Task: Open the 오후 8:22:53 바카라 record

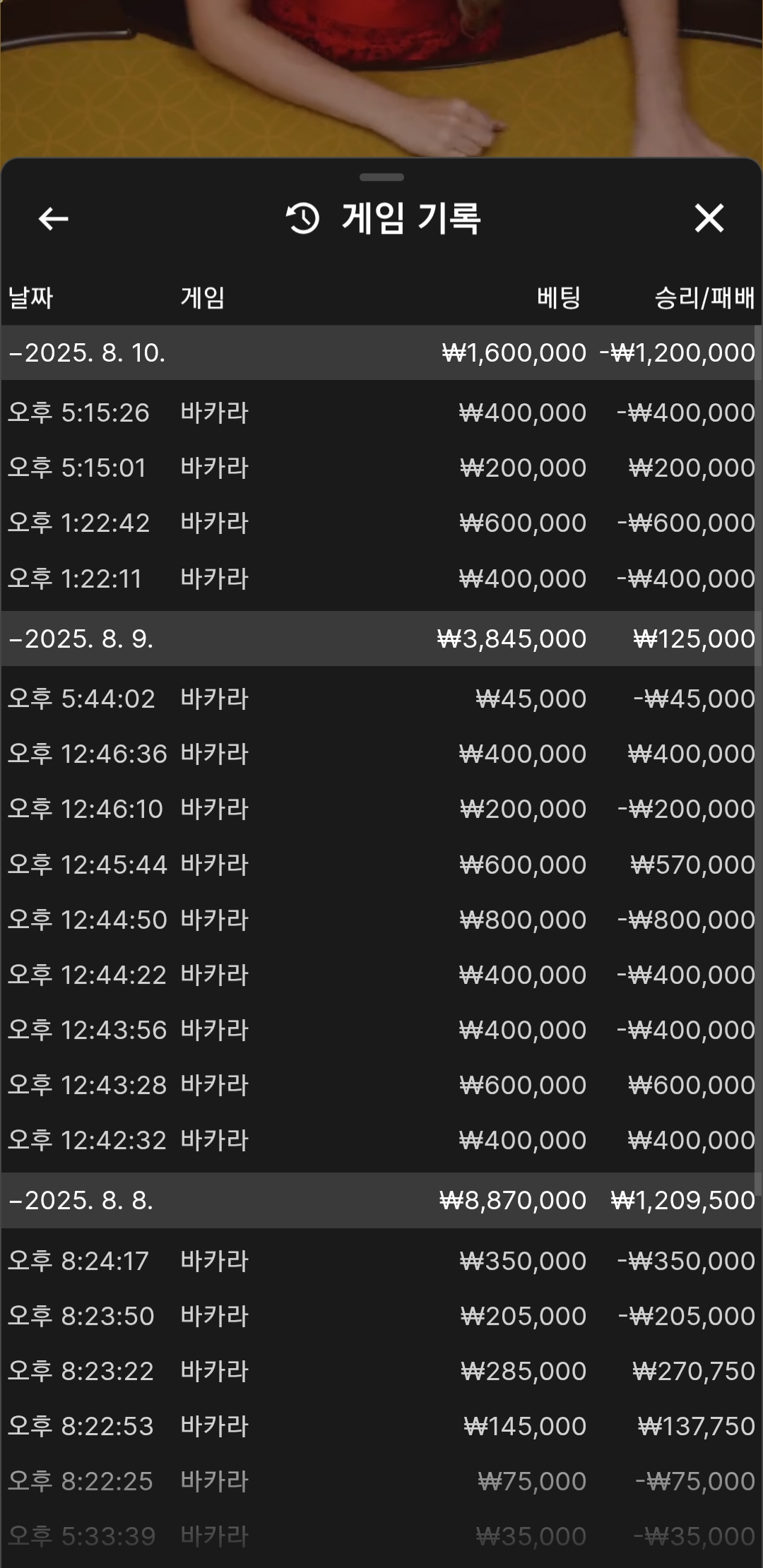Action: 381,1426
